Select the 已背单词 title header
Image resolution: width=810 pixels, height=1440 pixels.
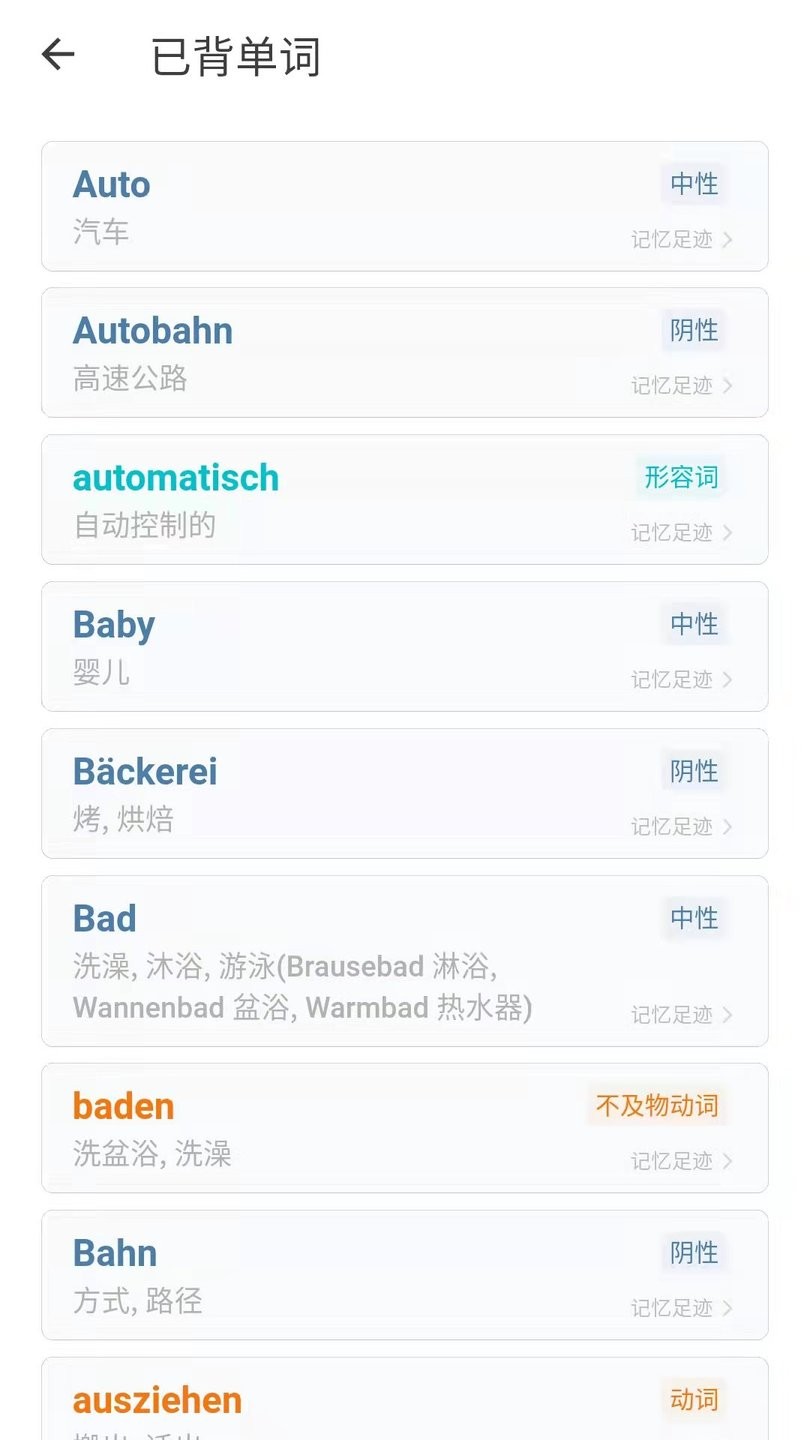coord(235,58)
